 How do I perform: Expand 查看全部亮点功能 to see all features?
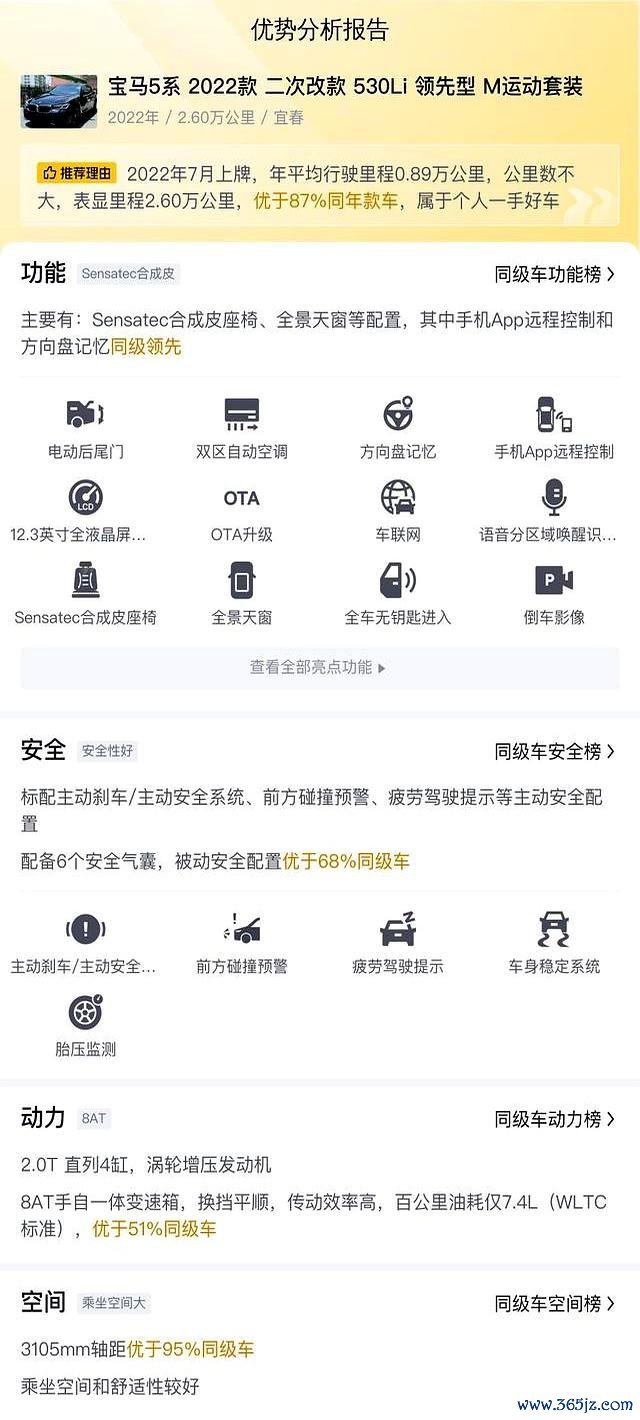point(318,667)
